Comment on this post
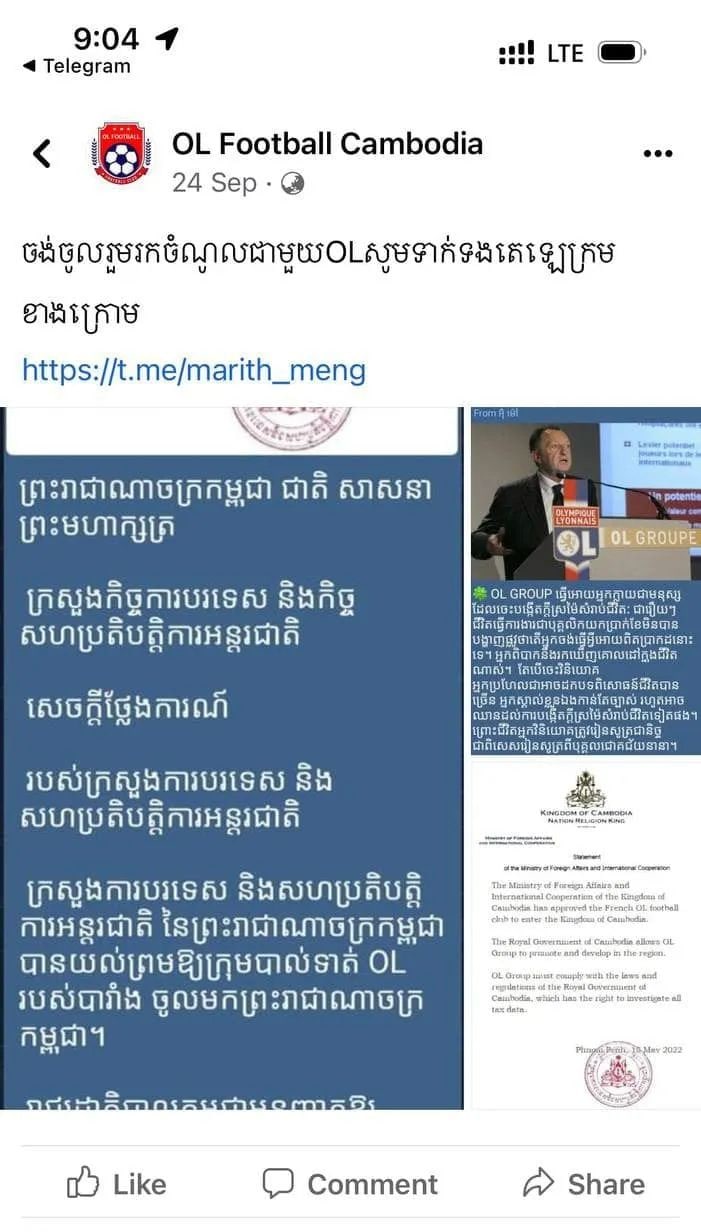Viewport: 701px width, 1232px height. tap(350, 1184)
